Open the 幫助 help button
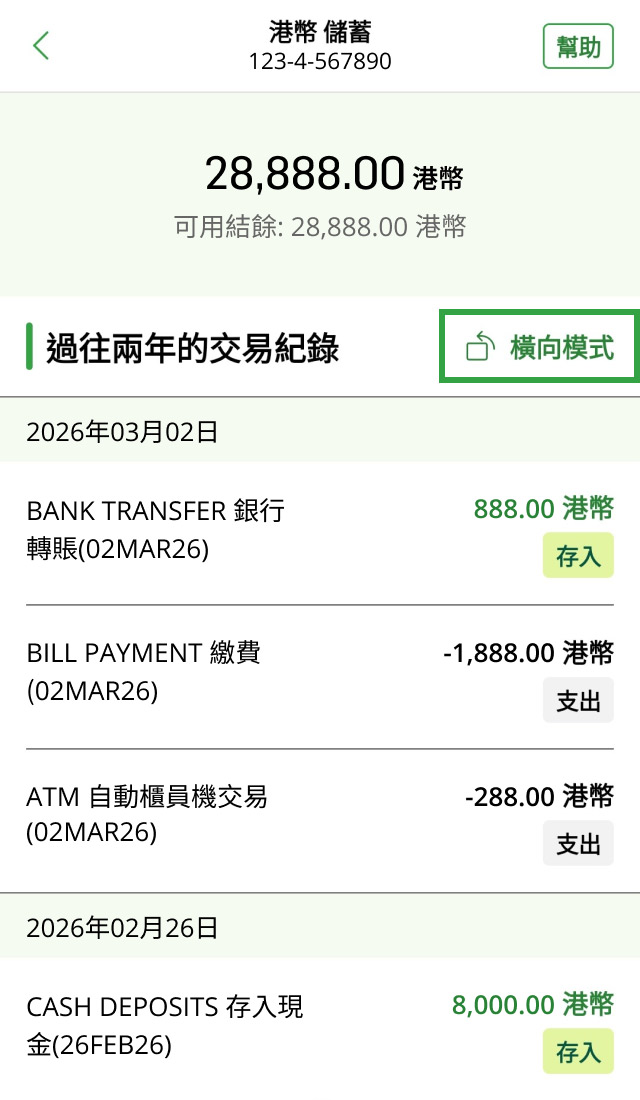This screenshot has width=640, height=1100. pos(577,47)
